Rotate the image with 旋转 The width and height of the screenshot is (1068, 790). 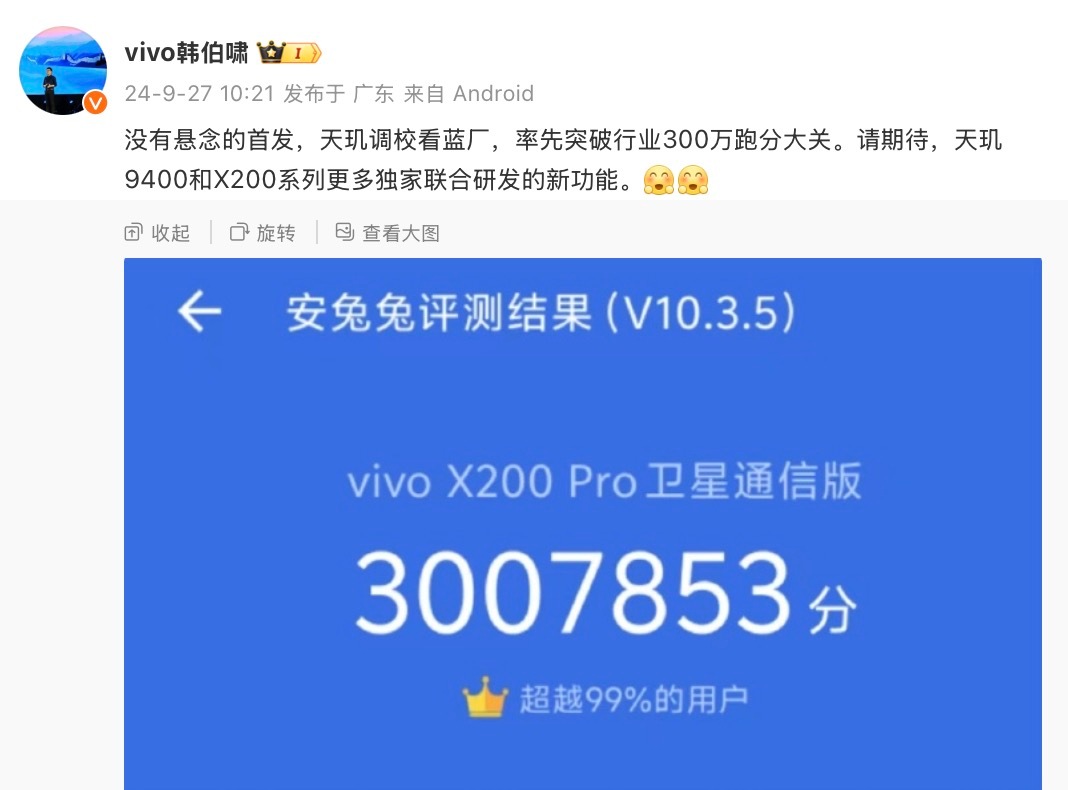pyautogui.click(x=263, y=233)
